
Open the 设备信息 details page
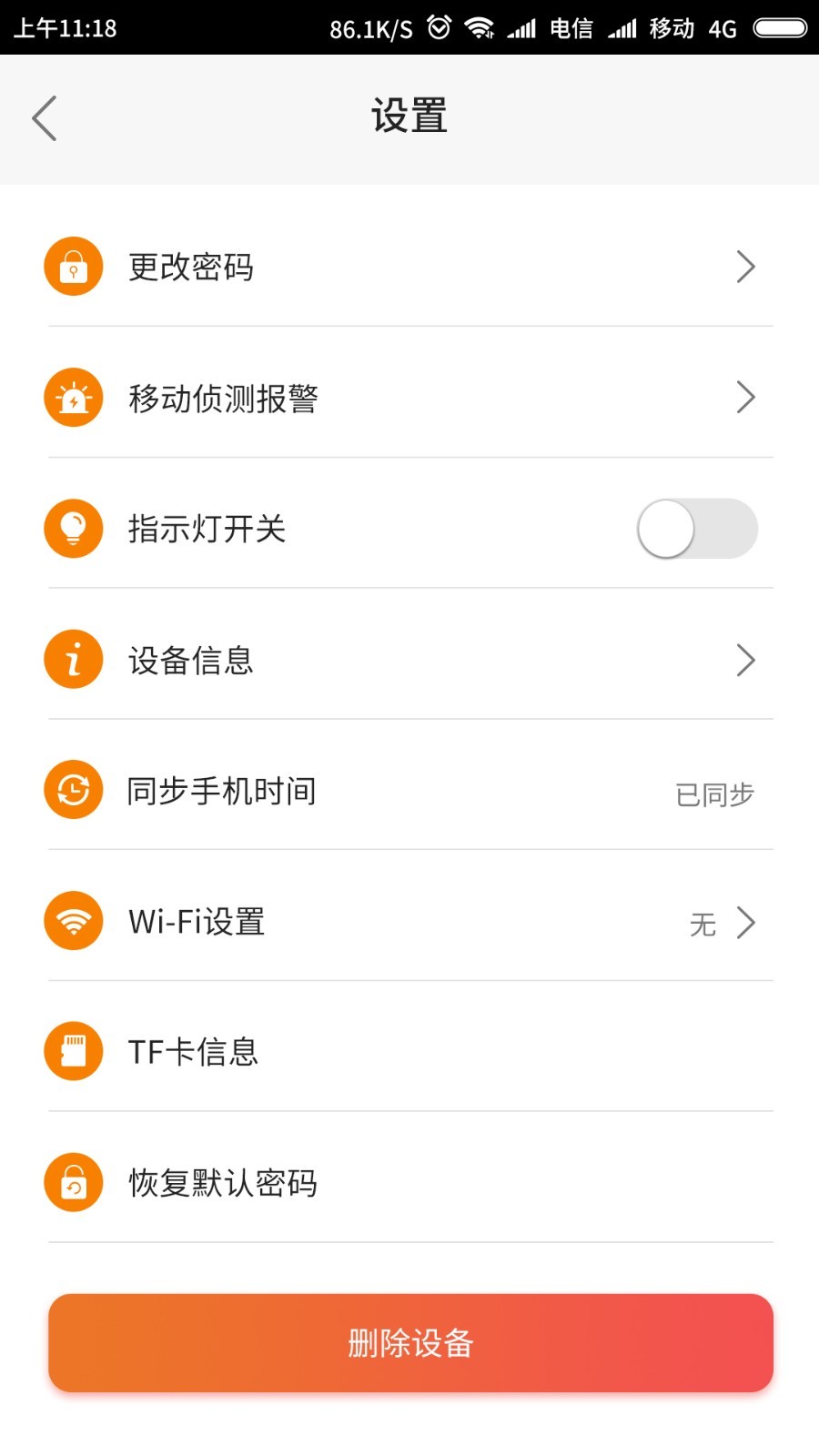coord(746,659)
